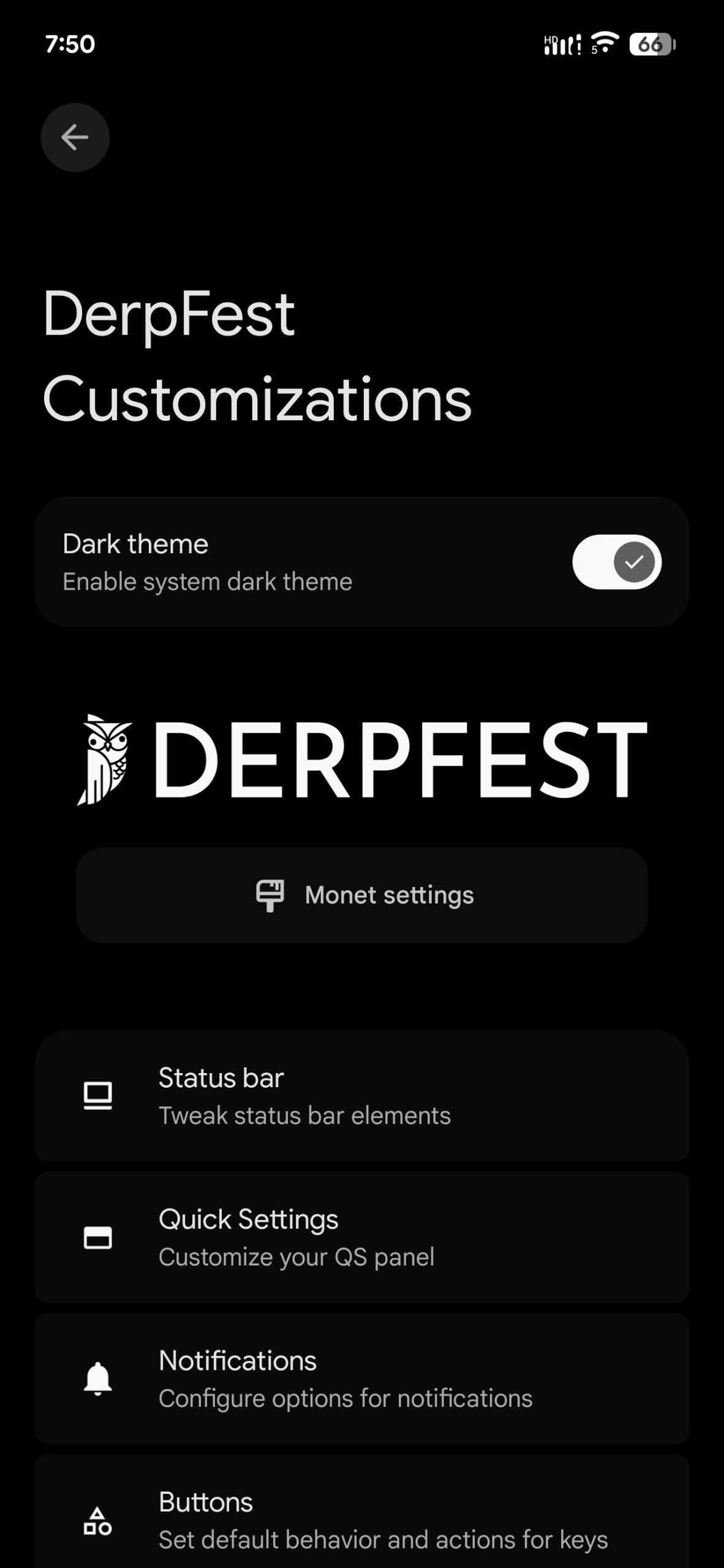
Task: Open Buttons settings for keys
Action: click(361, 1520)
